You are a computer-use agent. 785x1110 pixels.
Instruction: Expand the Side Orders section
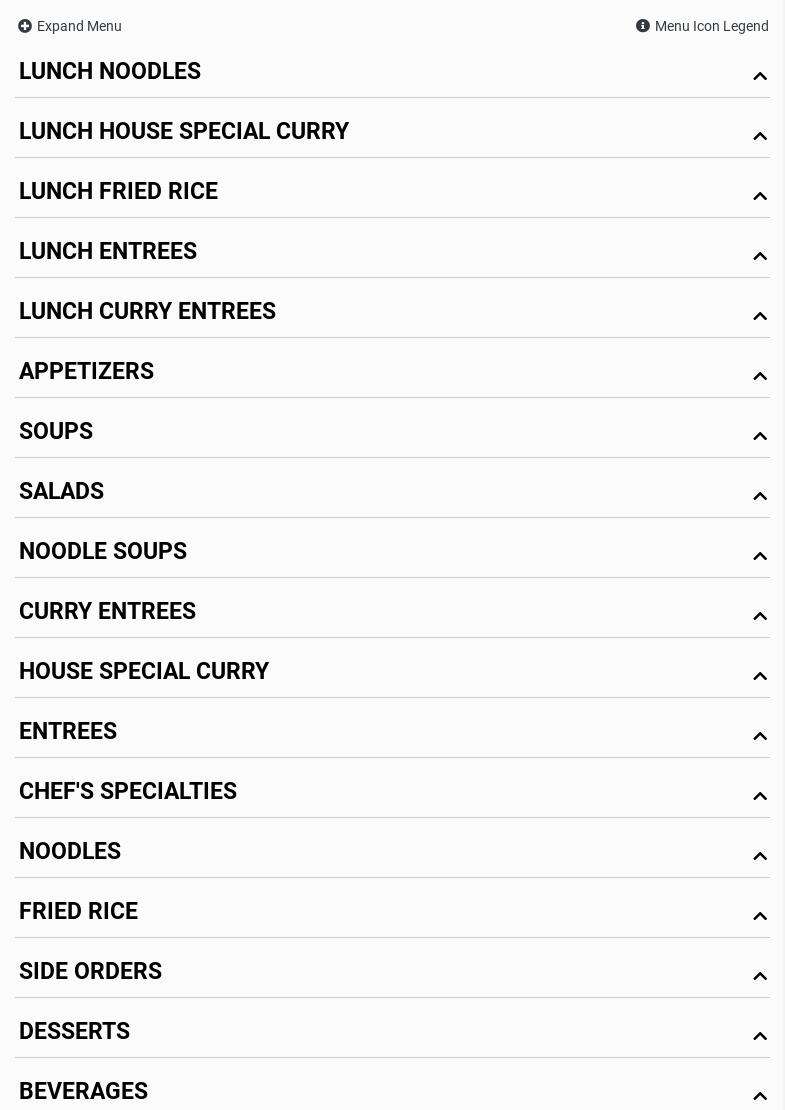90,972
